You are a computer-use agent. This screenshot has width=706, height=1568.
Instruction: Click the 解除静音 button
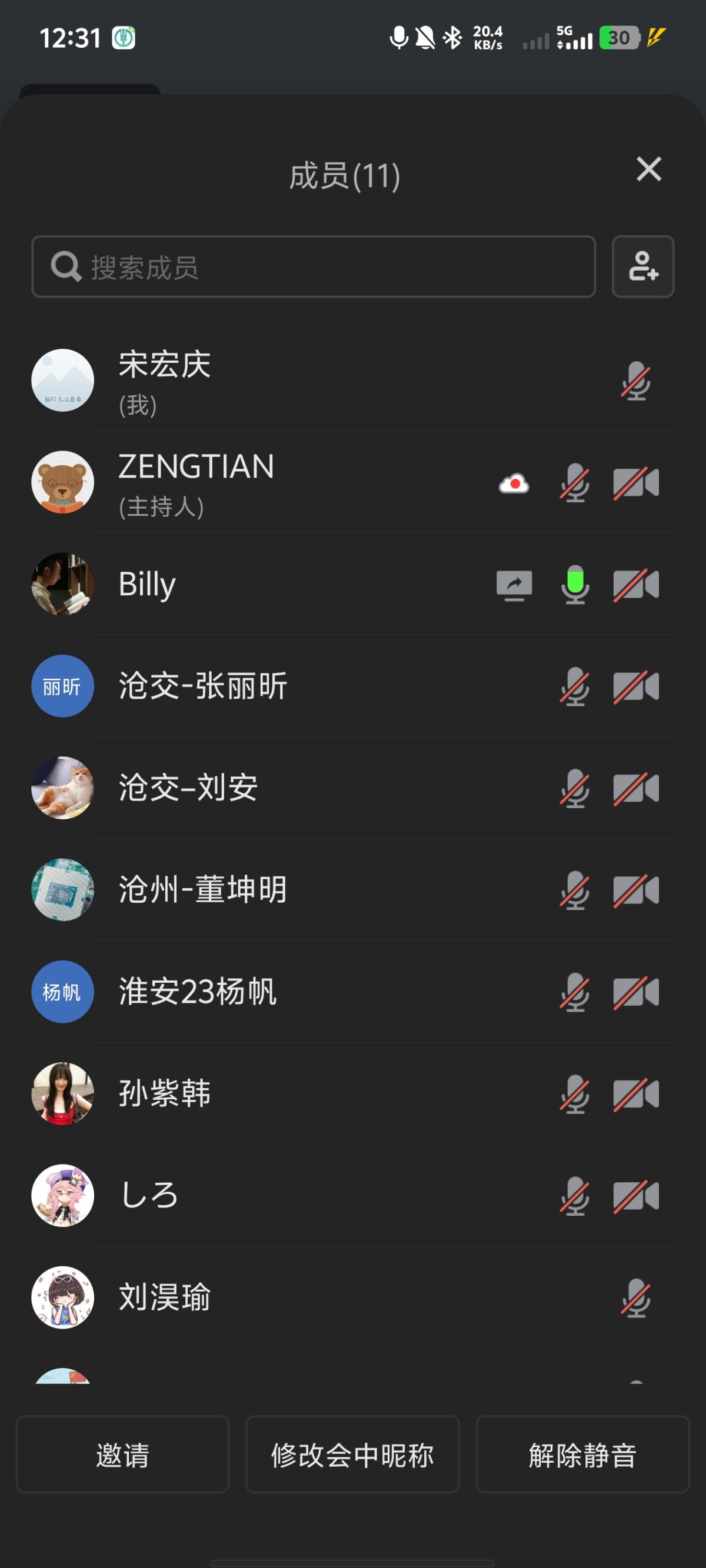[582, 1456]
